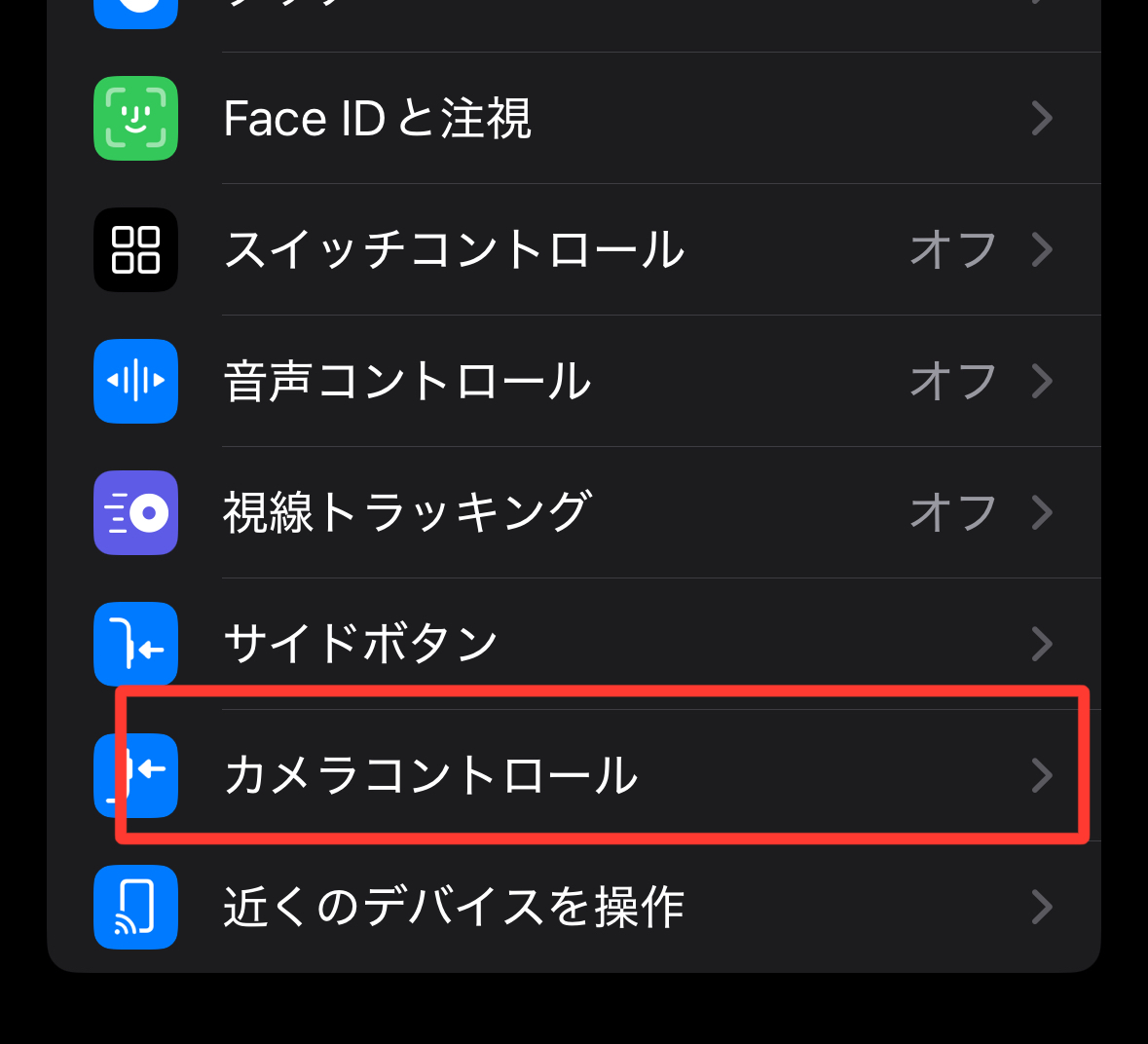The height and width of the screenshot is (1044, 1148).
Task: Open サイドボタン settings
Action: (574, 644)
